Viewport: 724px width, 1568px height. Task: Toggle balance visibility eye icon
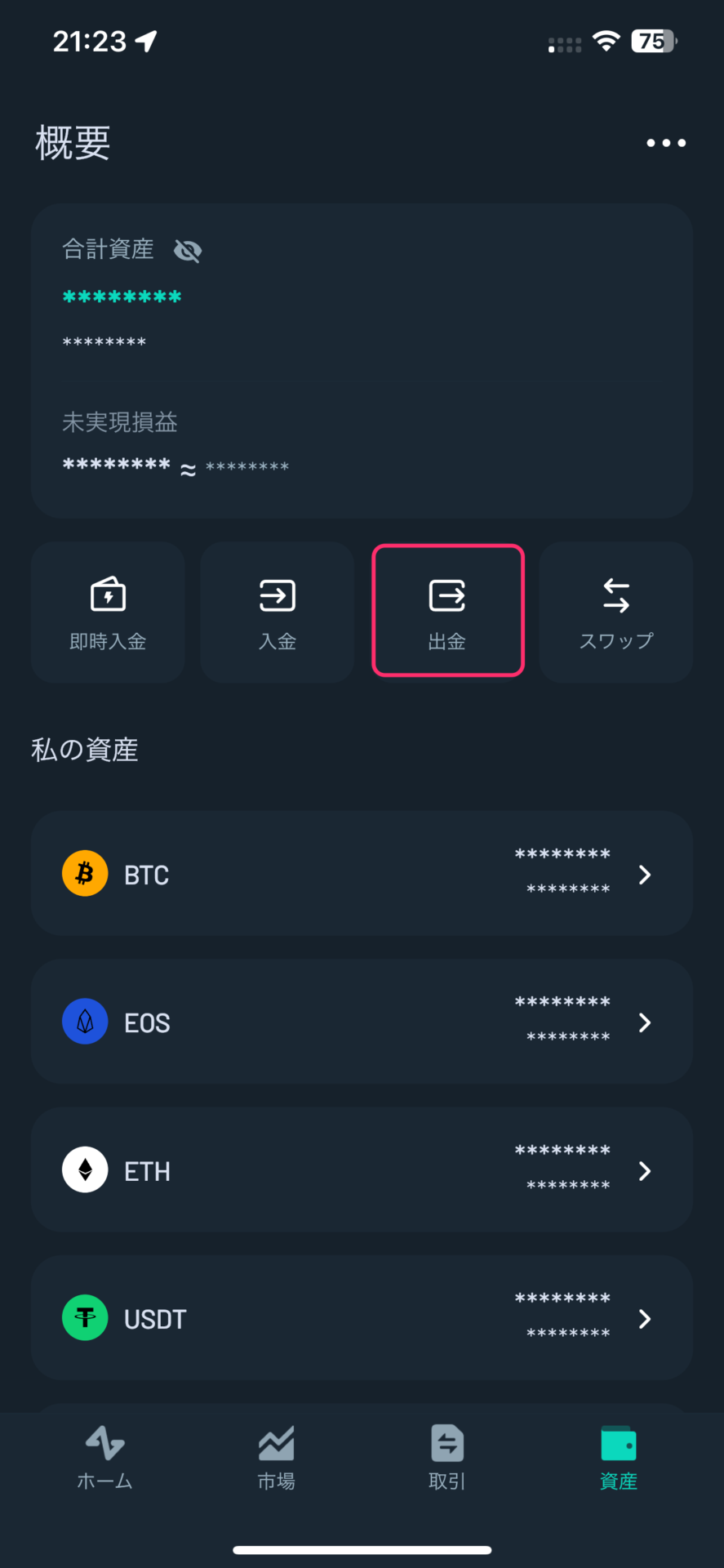coord(188,251)
